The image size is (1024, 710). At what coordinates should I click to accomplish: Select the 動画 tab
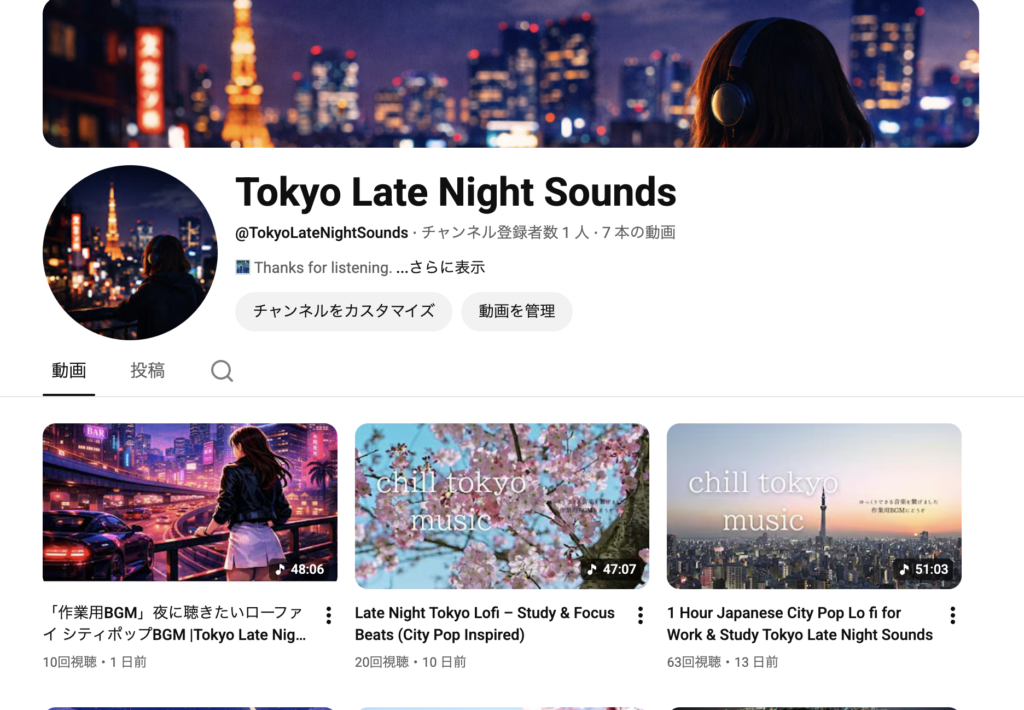point(69,370)
